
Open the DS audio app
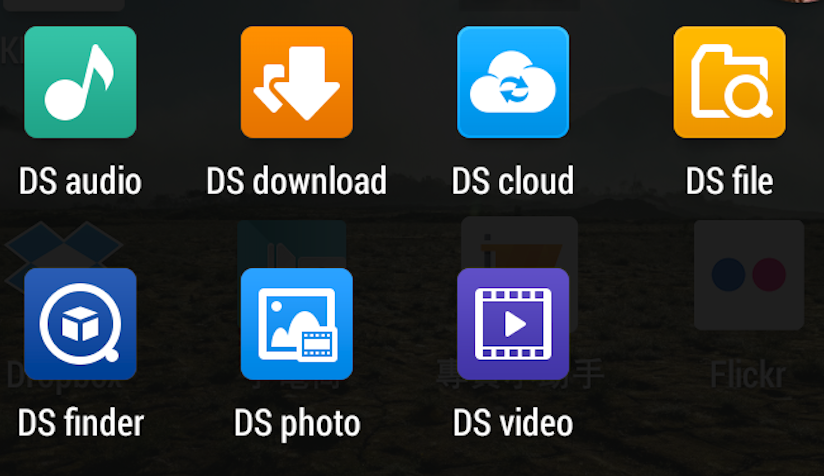click(x=80, y=83)
